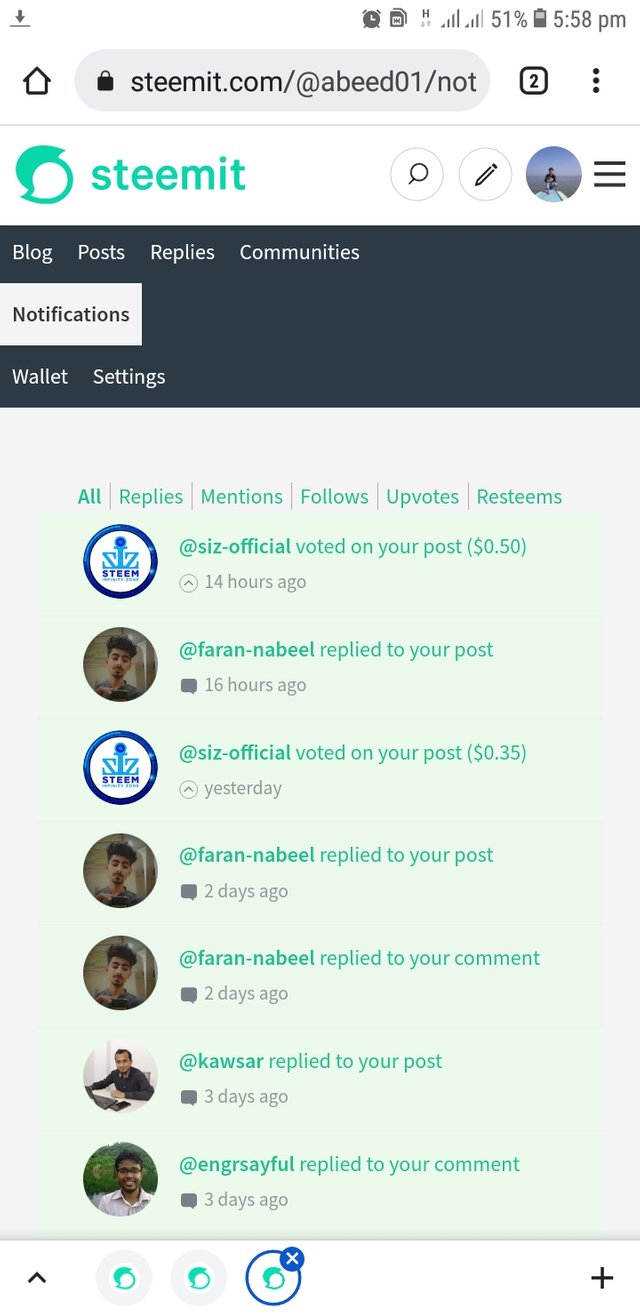Filter notifications by Upvotes

click(422, 496)
